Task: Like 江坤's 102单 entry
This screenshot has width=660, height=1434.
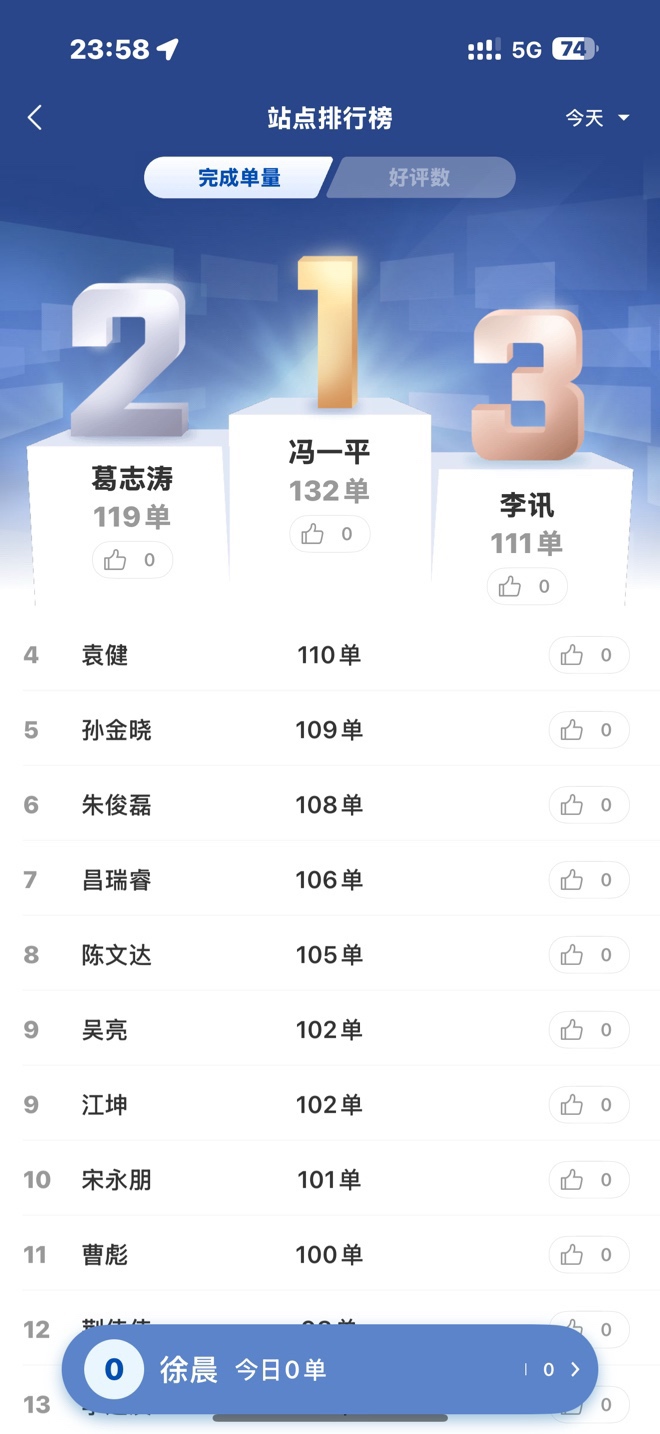Action: pos(588,1105)
